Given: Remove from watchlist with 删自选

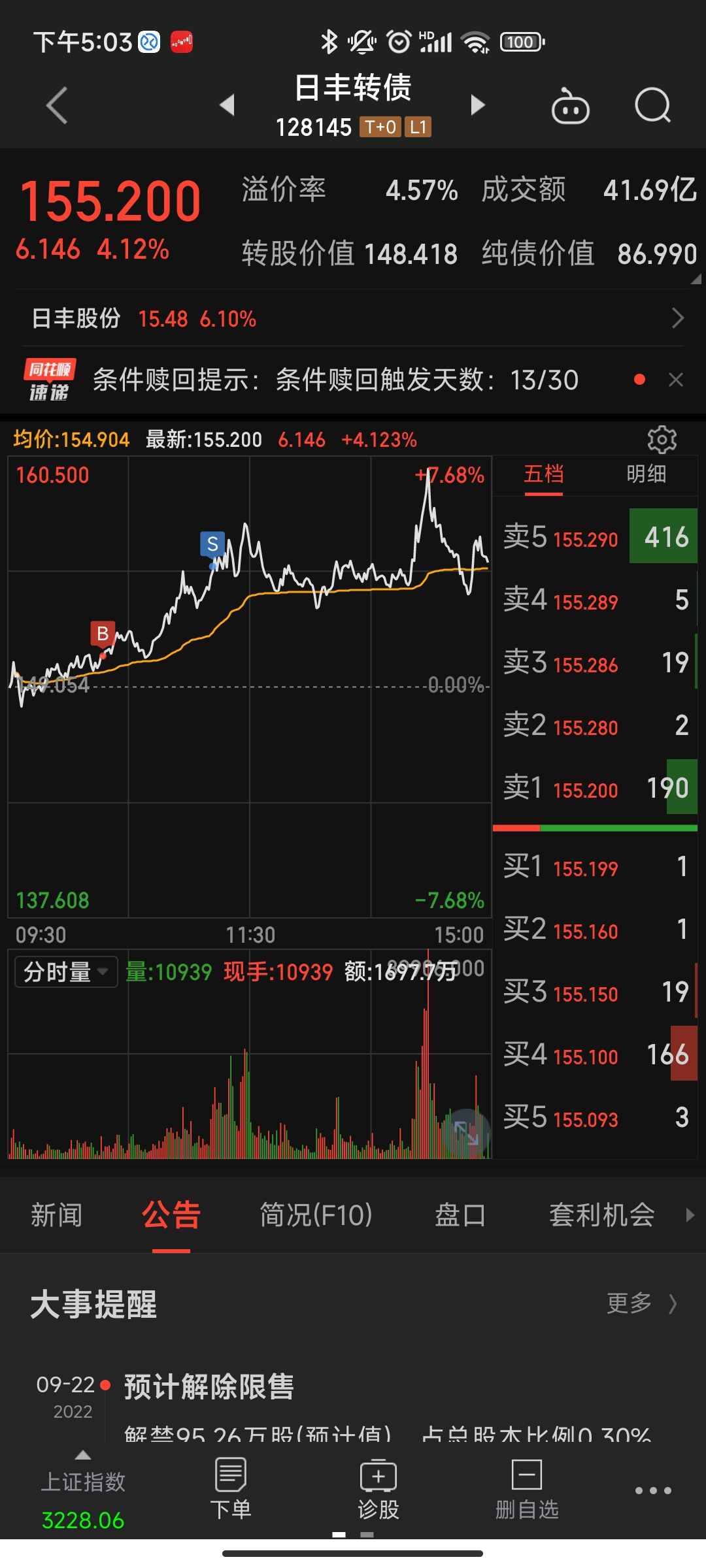Looking at the screenshot, I should pyautogui.click(x=527, y=1490).
